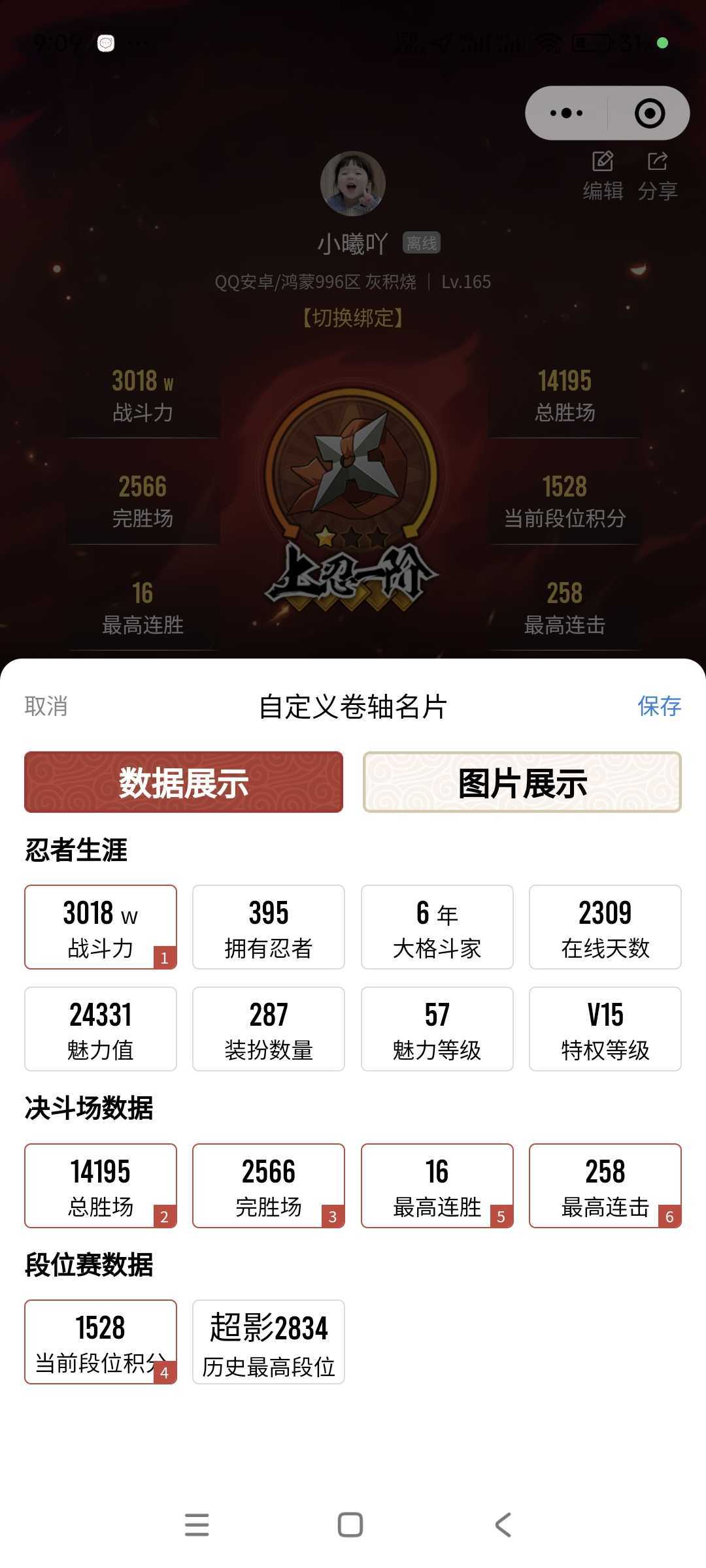Deselect the 战斗力 data tile
This screenshot has height=1568, width=706.
point(101,927)
